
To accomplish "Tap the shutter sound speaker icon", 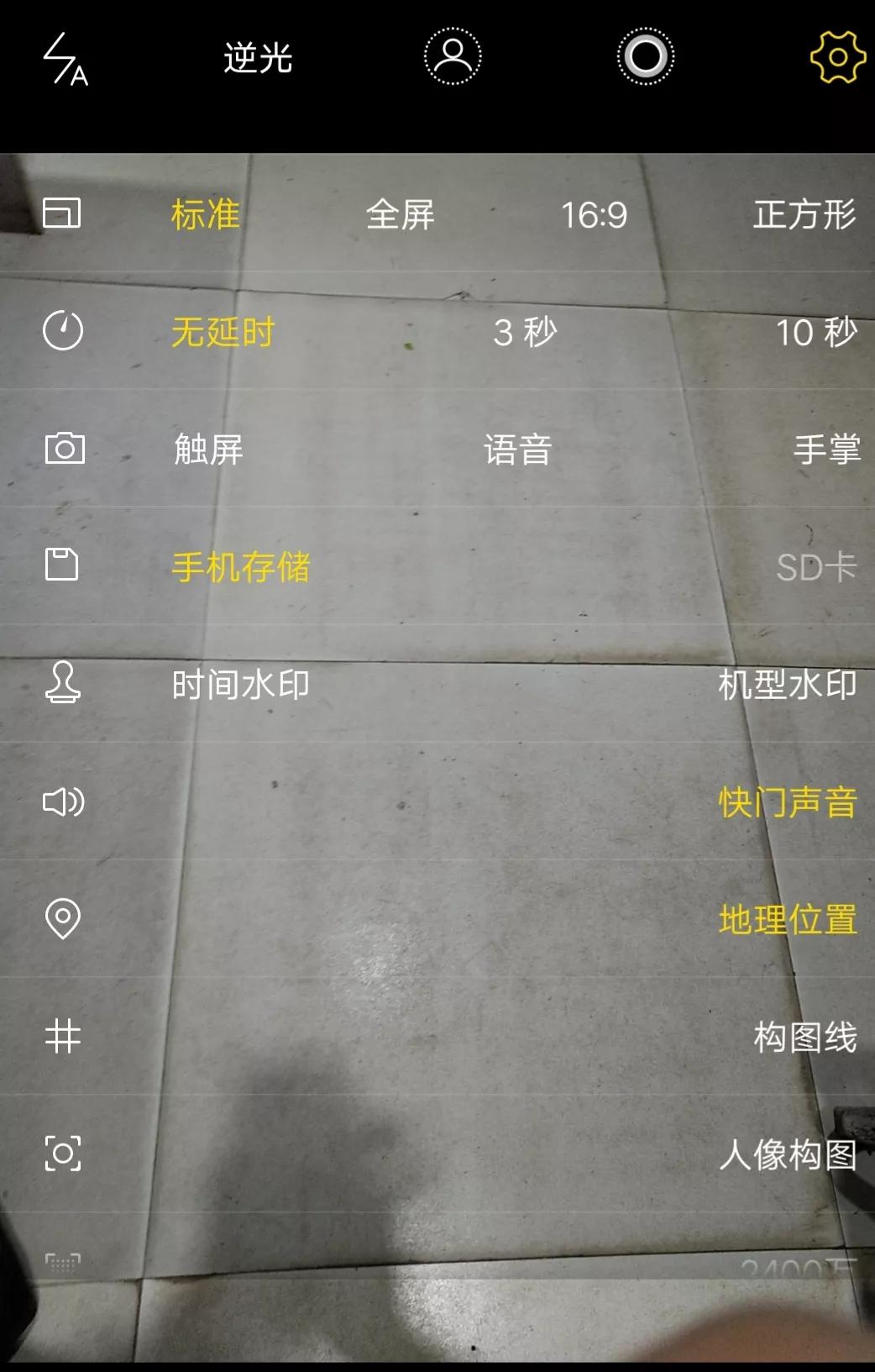I will click(63, 802).
